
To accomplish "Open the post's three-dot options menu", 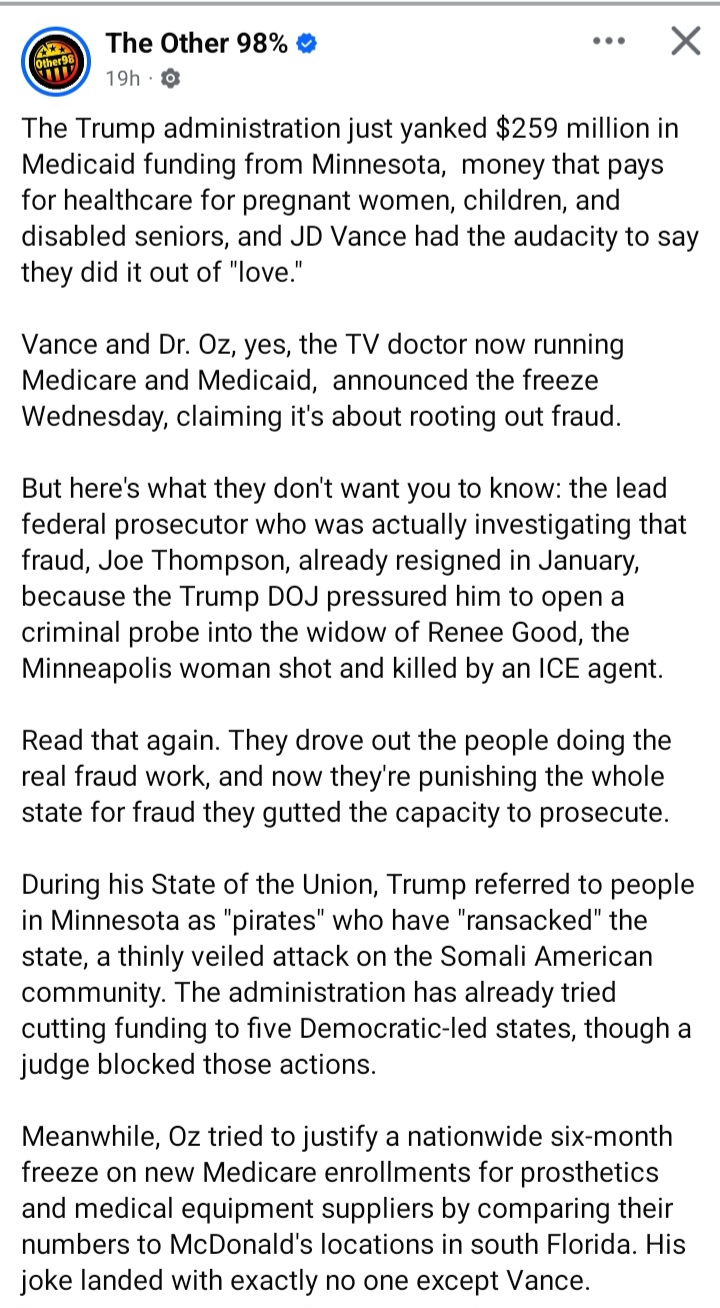I will coord(607,42).
